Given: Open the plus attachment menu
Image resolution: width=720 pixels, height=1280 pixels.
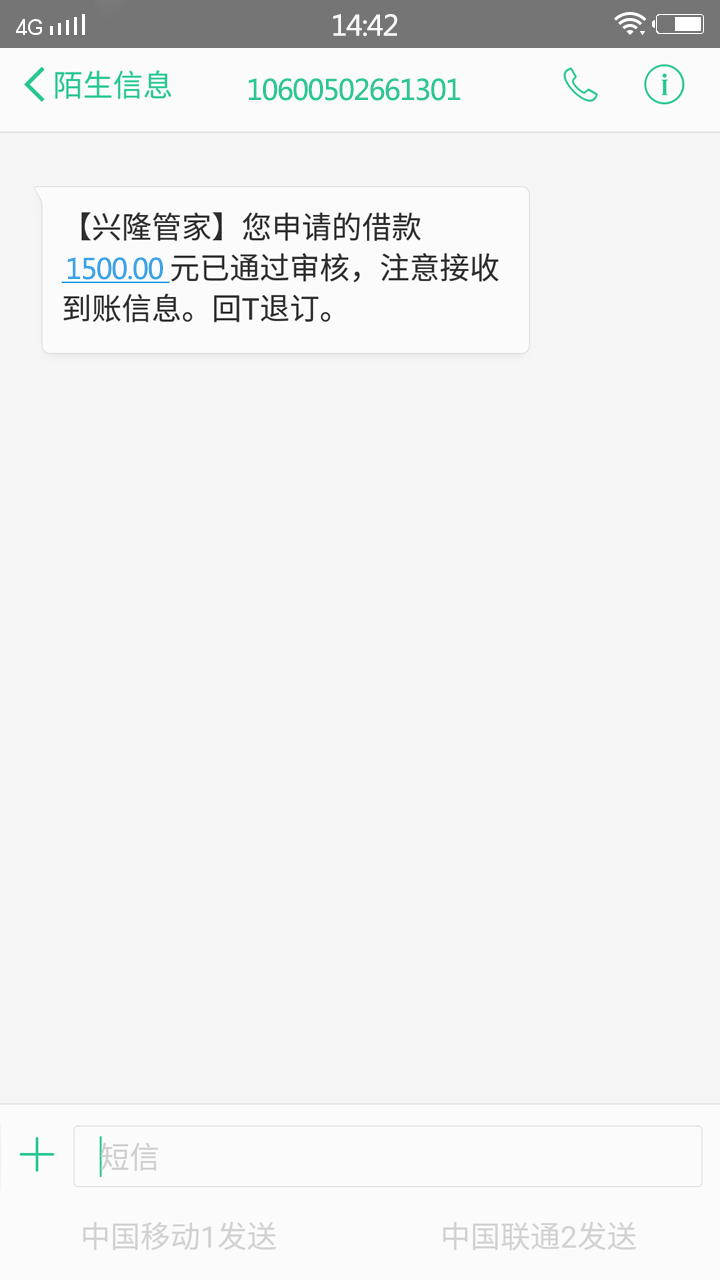Looking at the screenshot, I should [37, 1155].
